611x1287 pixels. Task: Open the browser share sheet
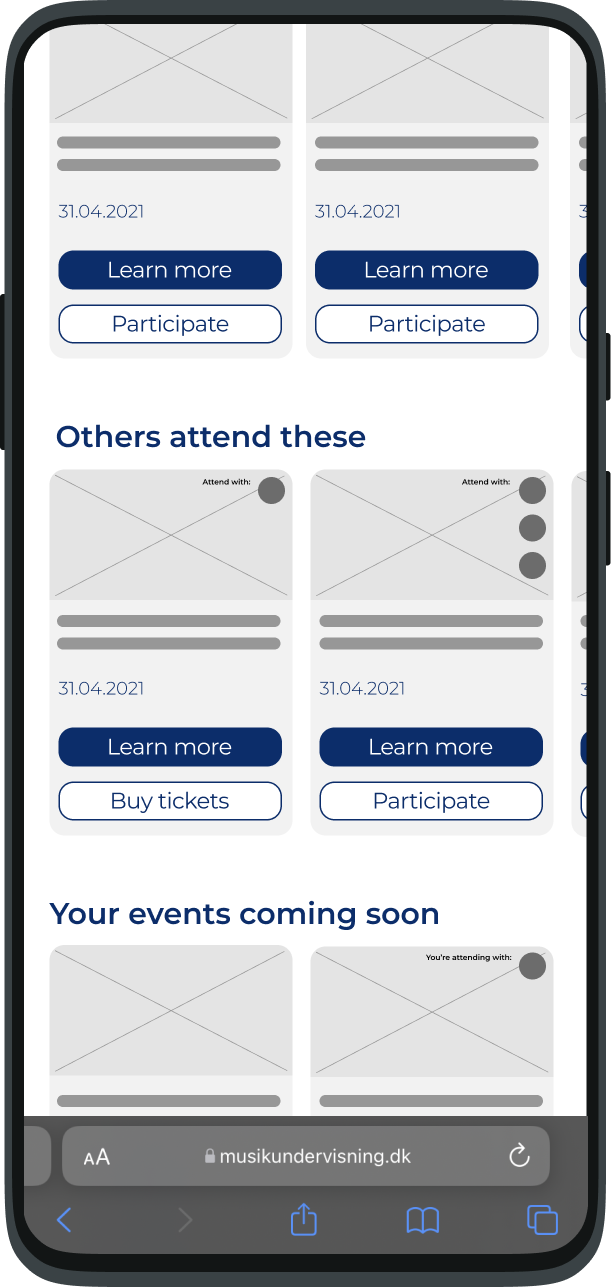(x=304, y=1219)
